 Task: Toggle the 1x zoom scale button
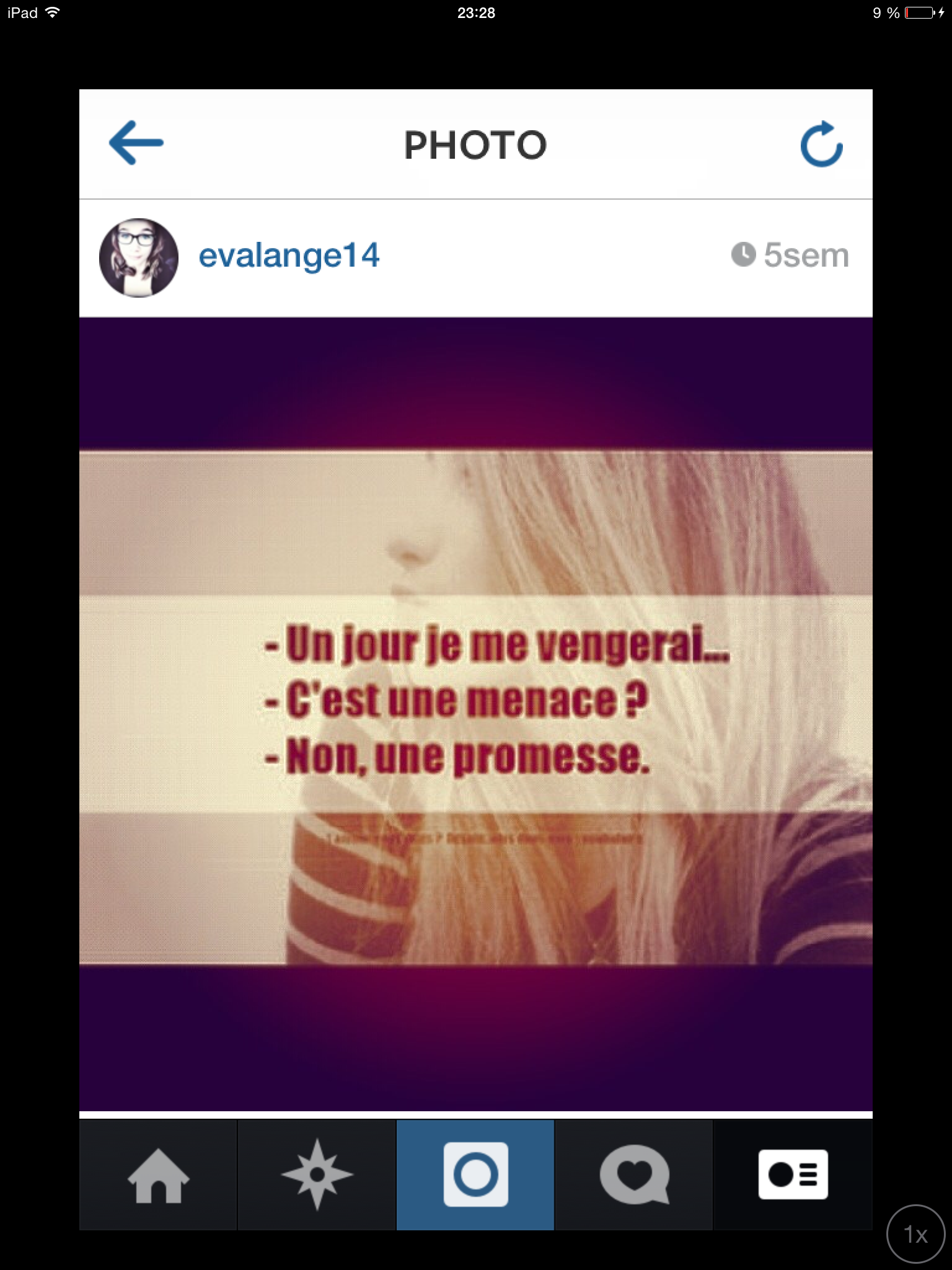pyautogui.click(x=915, y=1234)
